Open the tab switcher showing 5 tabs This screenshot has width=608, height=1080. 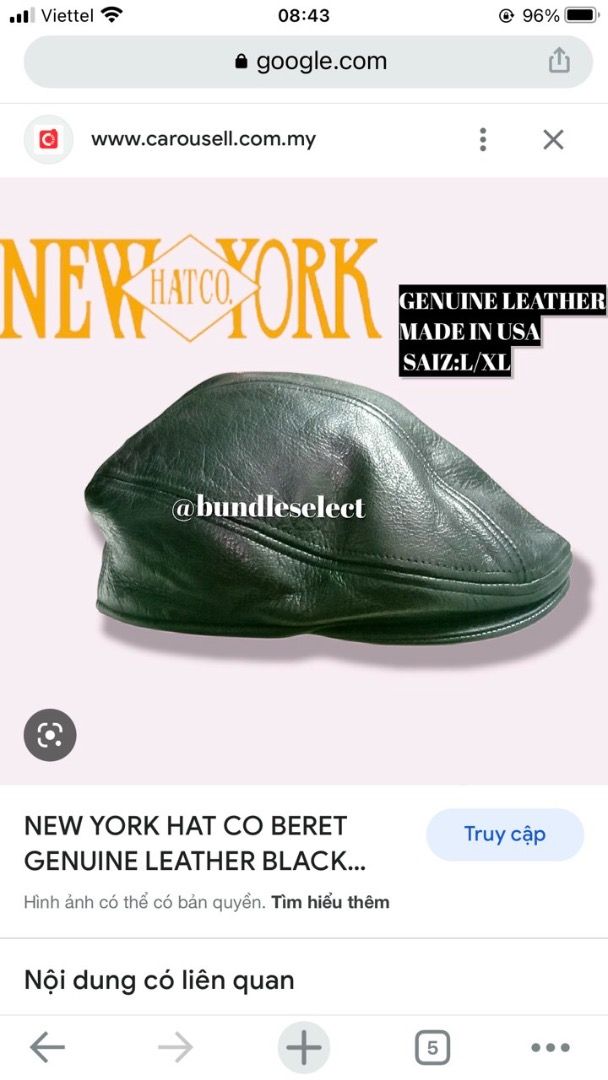coord(432,1047)
